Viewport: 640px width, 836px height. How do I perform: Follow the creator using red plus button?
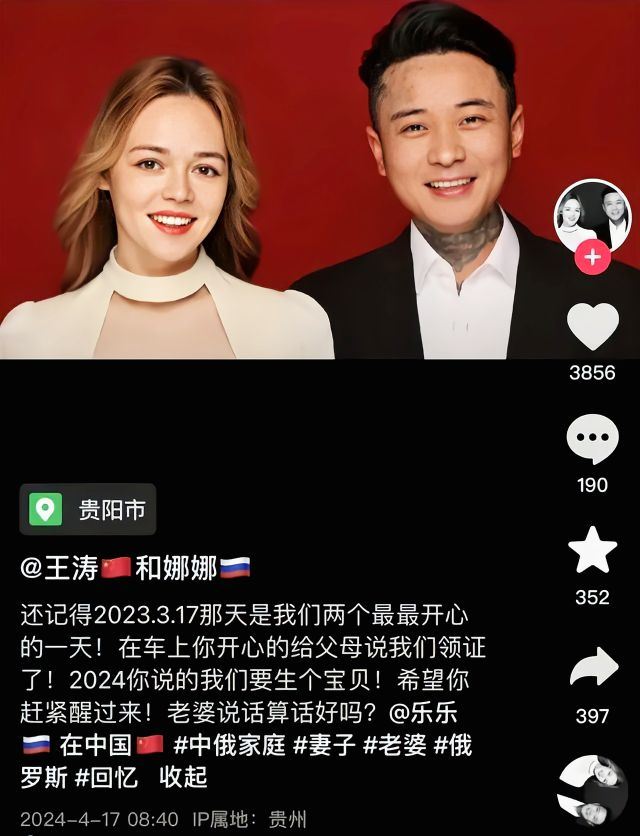[592, 257]
